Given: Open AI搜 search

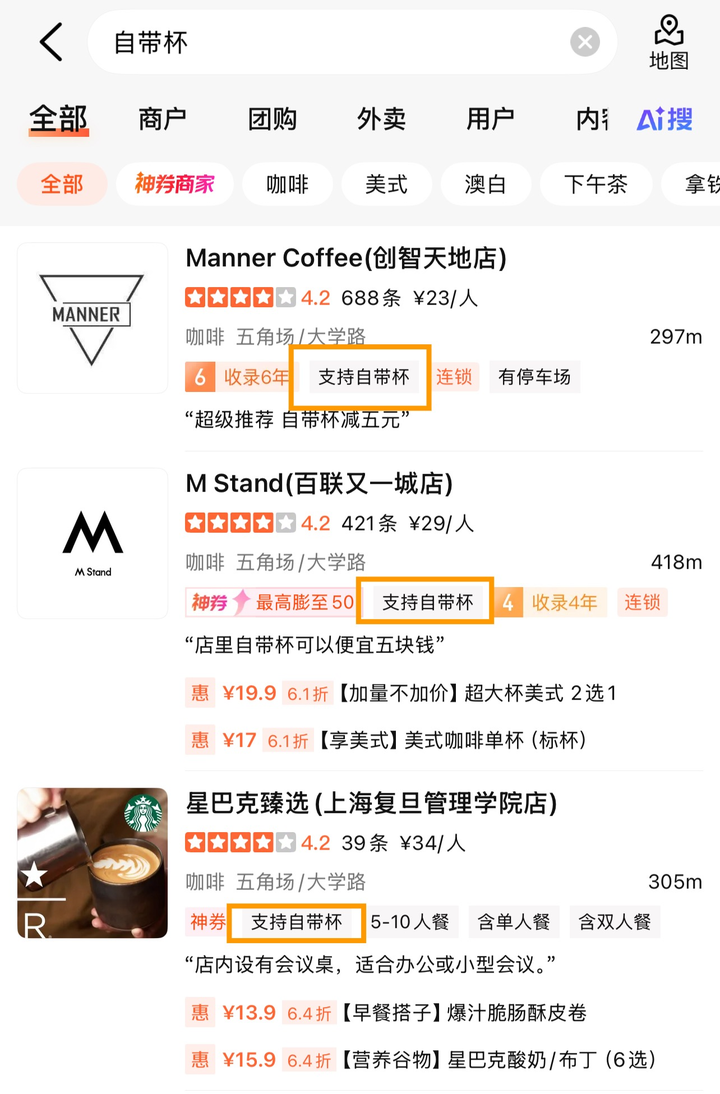Looking at the screenshot, I should point(665,119).
